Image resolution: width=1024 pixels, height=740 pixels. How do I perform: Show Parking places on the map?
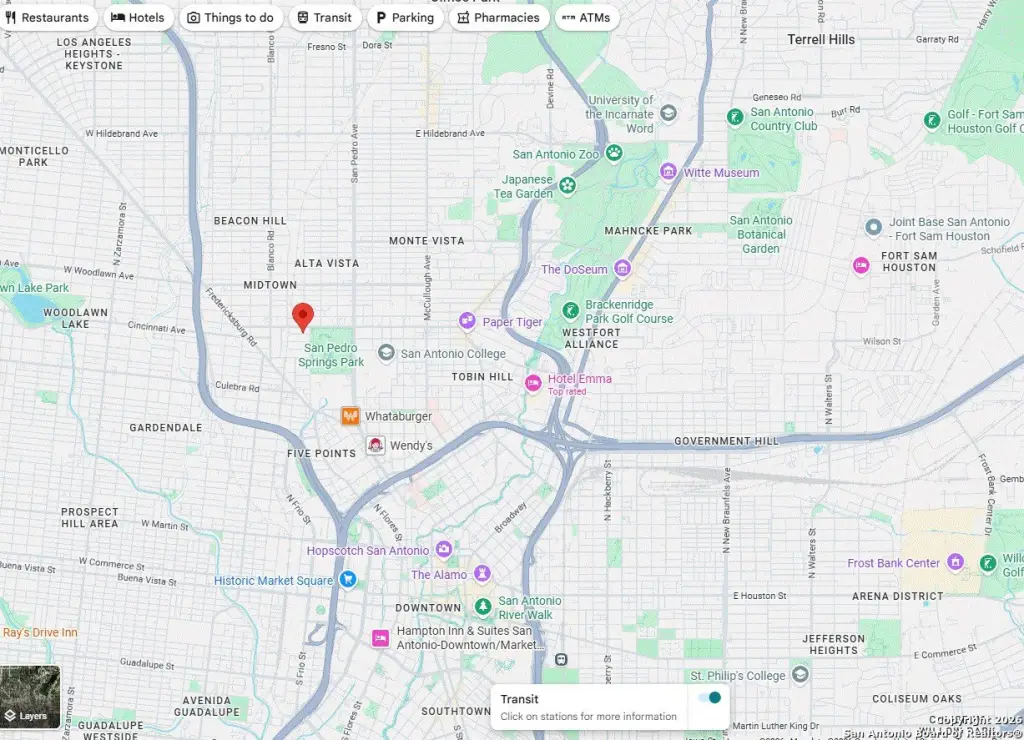[x=404, y=18]
